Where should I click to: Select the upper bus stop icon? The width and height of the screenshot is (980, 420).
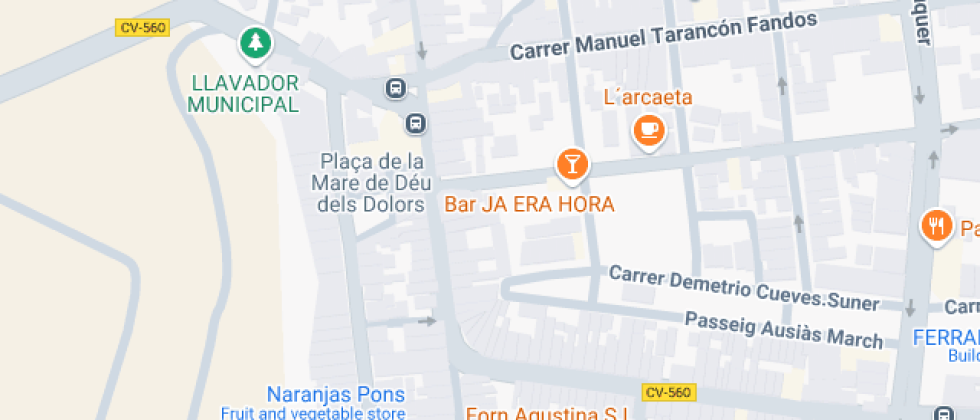click(x=396, y=89)
